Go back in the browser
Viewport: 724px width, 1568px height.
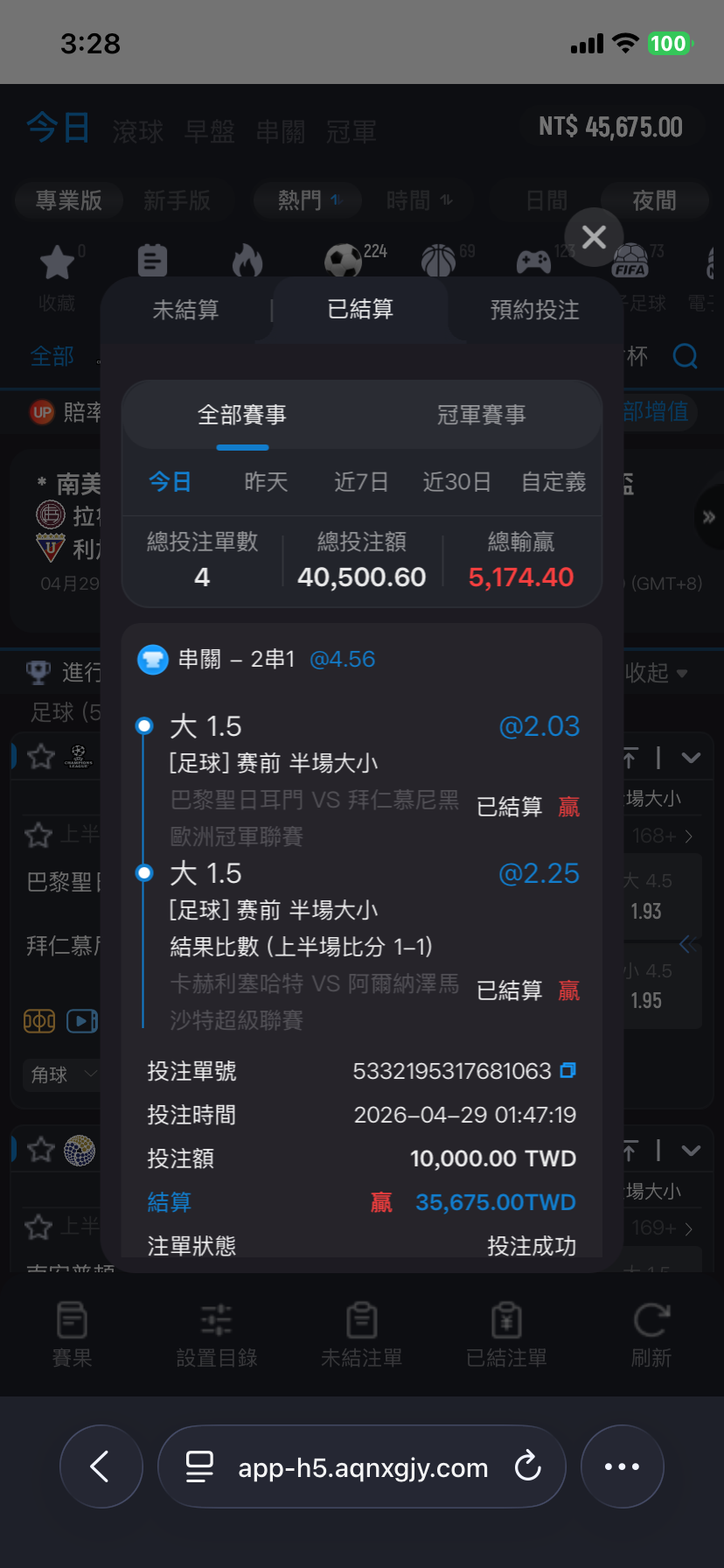[101, 1466]
